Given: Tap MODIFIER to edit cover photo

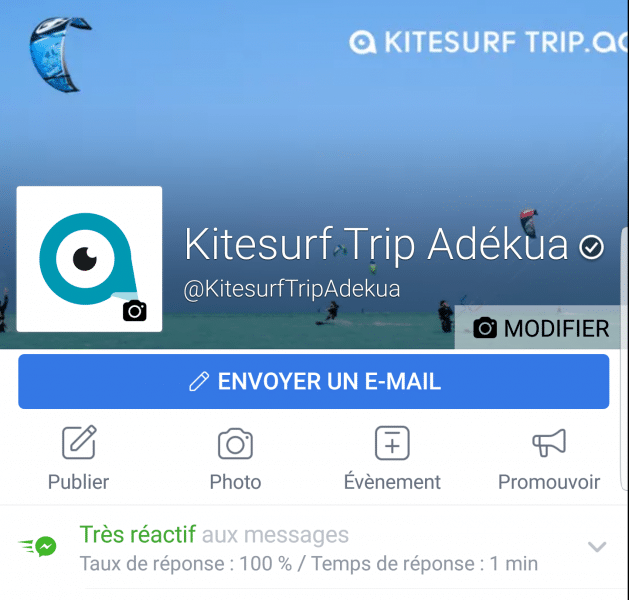Looking at the screenshot, I should point(541,328).
